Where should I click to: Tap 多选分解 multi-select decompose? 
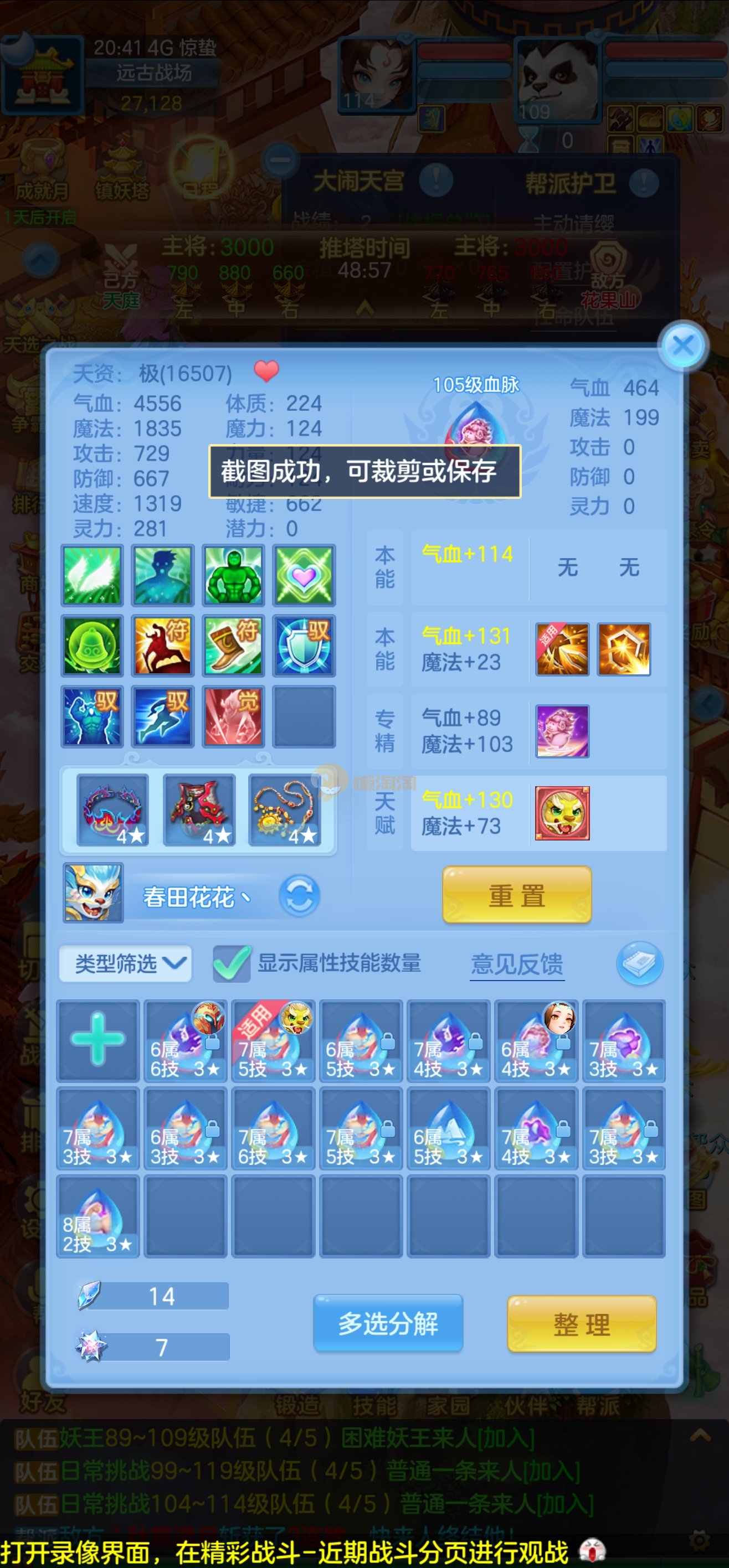[x=388, y=1323]
